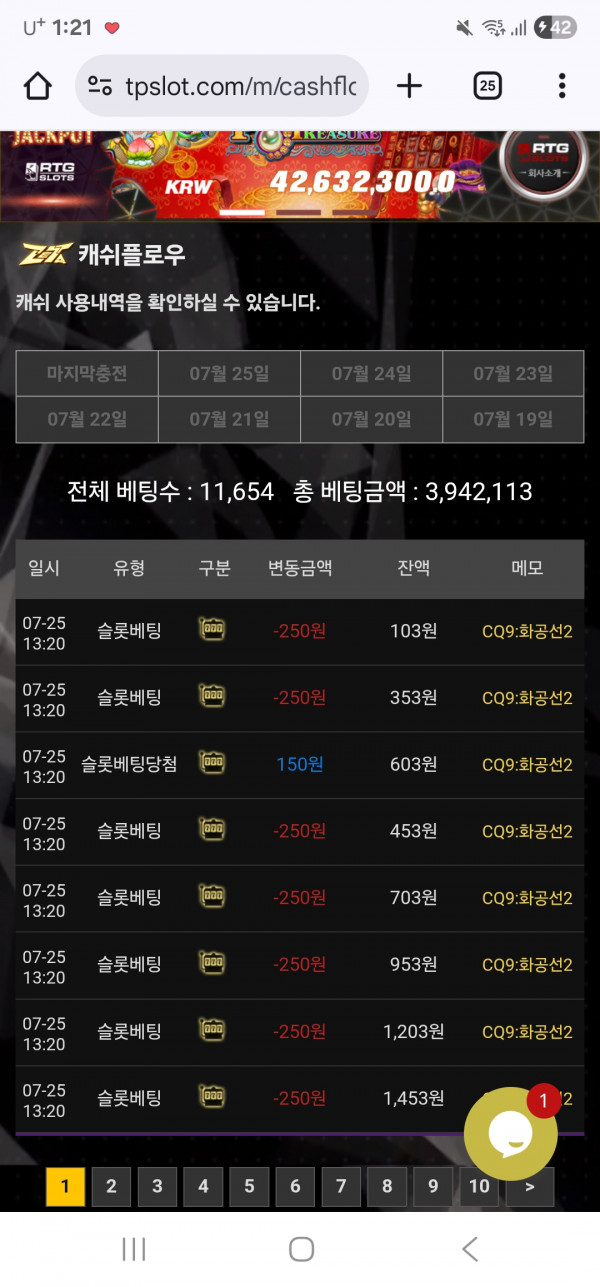Filter cash history by 07월 25일
600x1287 pixels.
pos(229,374)
